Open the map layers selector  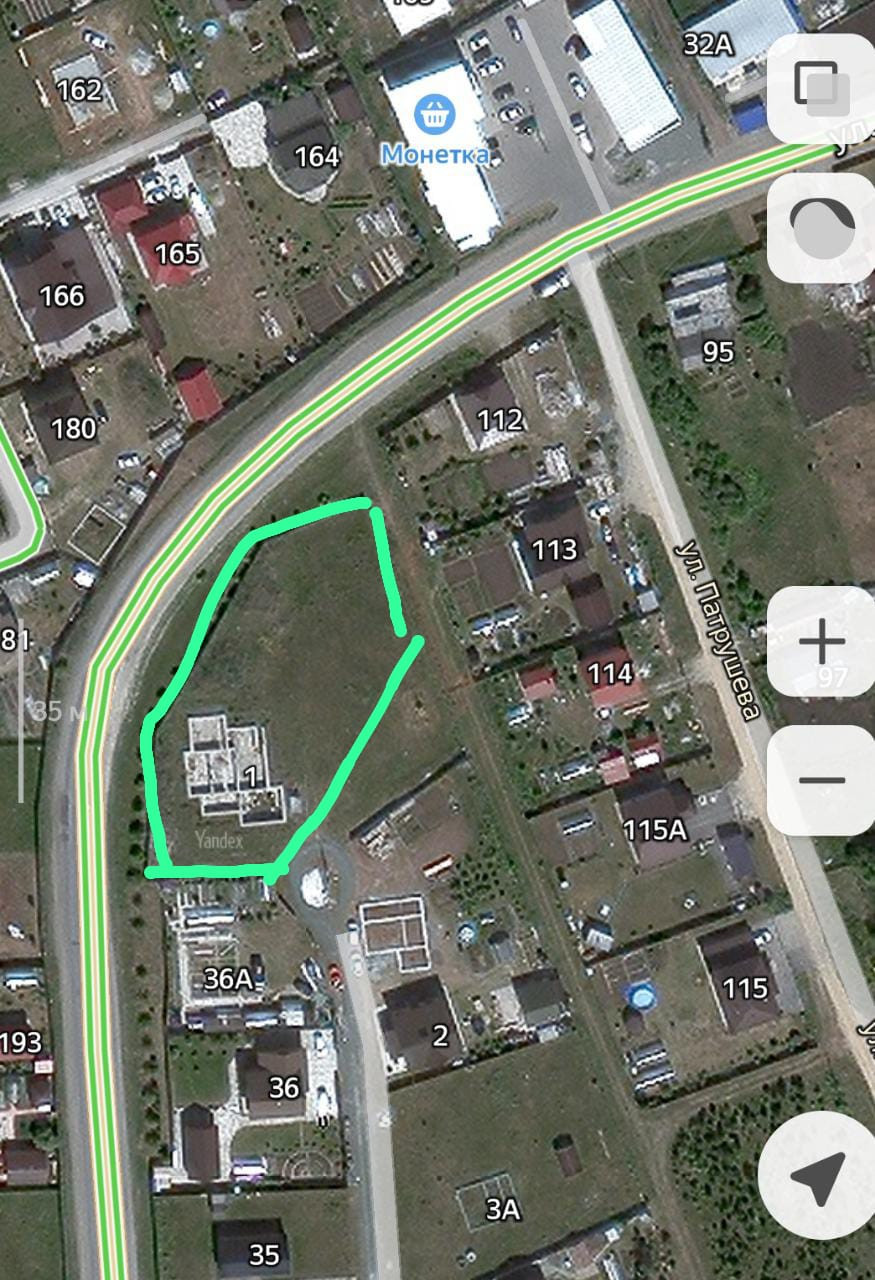tap(820, 87)
